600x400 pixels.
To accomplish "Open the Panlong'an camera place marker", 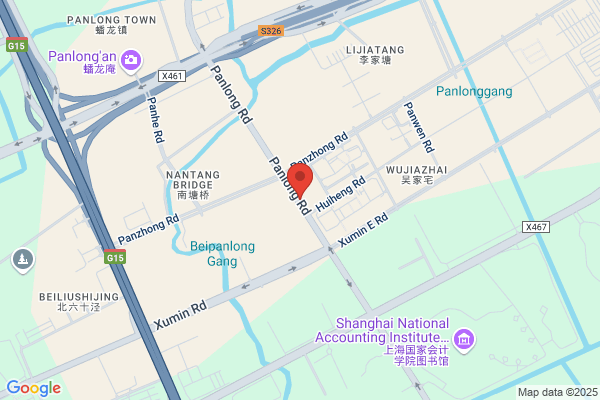I will pos(131,61).
